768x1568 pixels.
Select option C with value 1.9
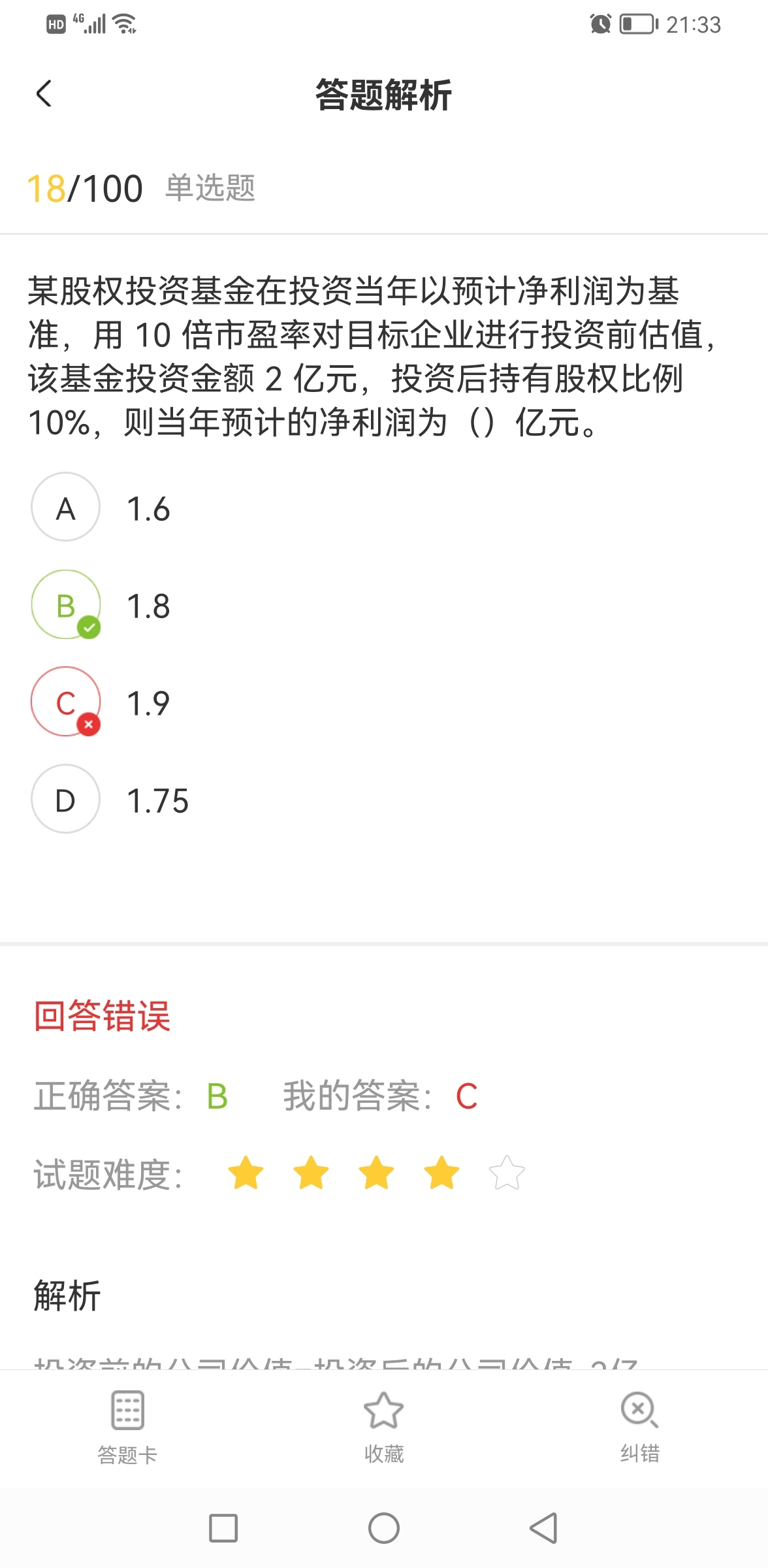pos(66,702)
